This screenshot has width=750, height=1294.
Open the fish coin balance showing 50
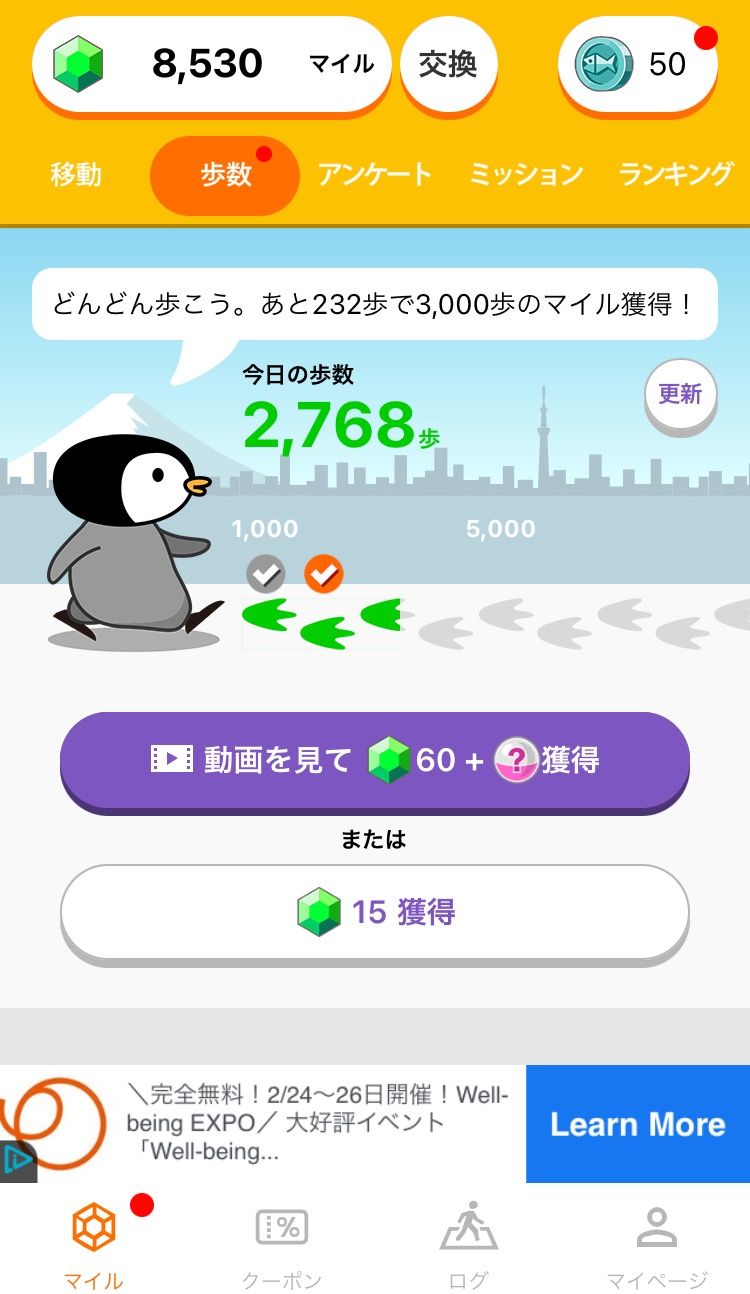point(637,65)
